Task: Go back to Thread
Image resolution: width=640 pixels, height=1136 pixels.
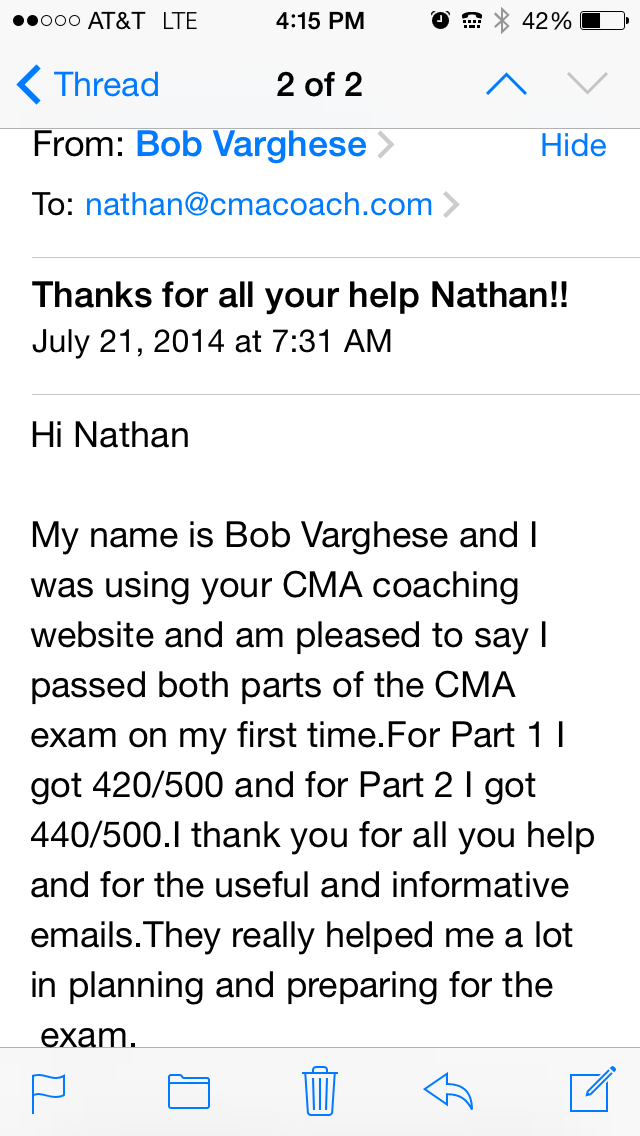Action: point(87,84)
